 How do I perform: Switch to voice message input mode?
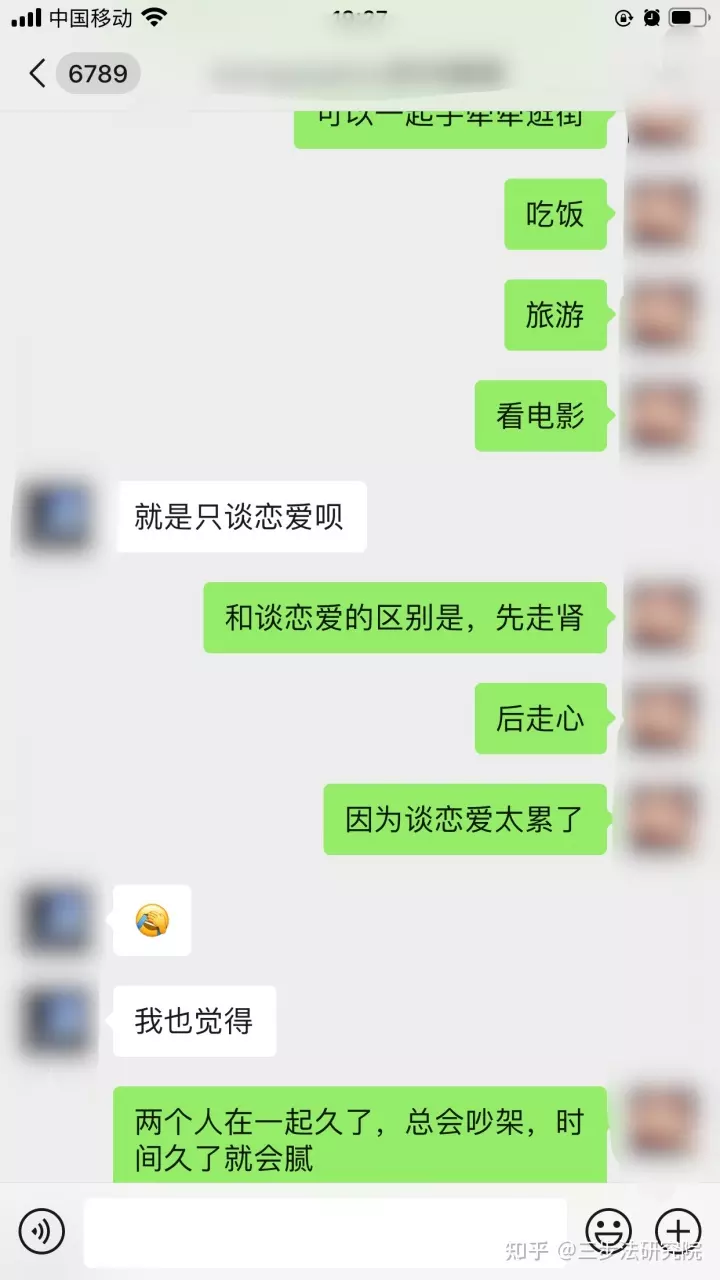click(41, 1232)
